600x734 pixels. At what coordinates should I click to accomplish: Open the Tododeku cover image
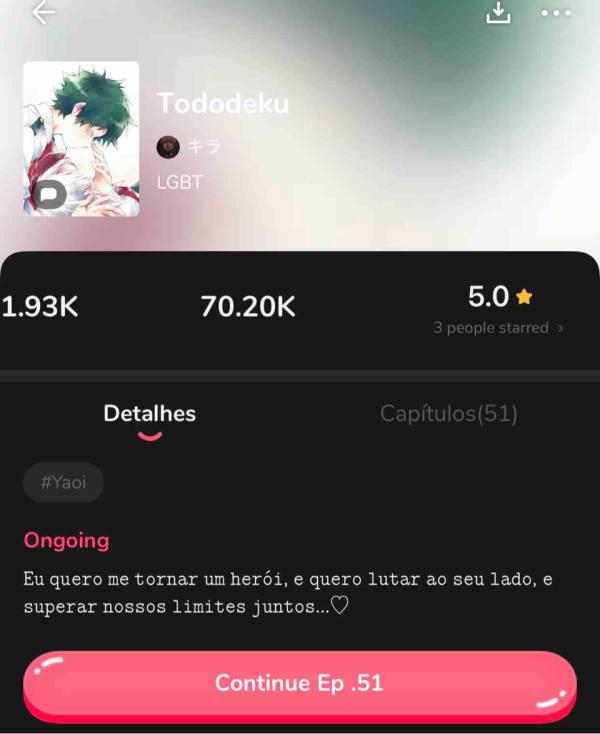(81, 138)
